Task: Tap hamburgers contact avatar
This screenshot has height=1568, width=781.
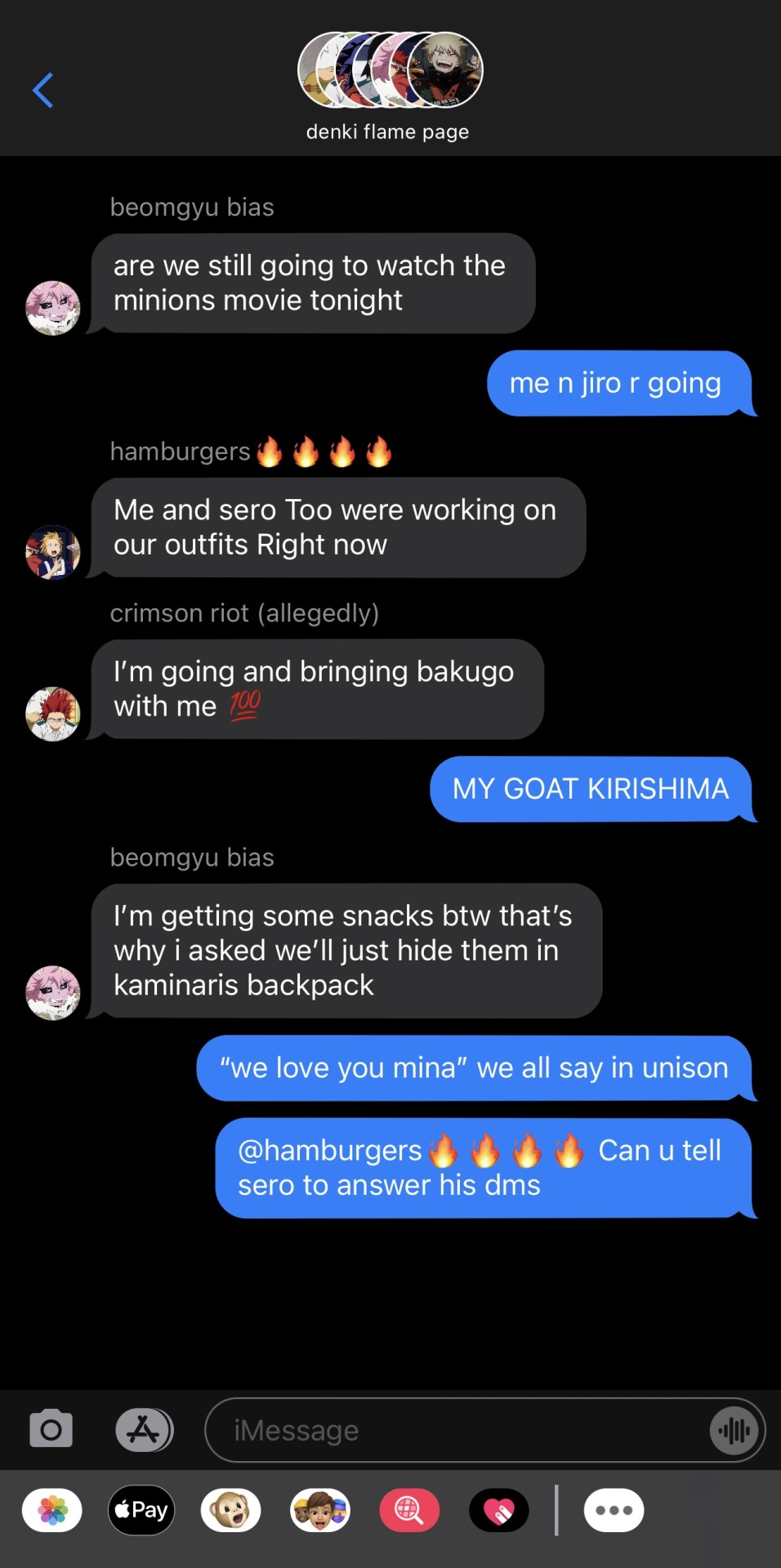Action: [x=53, y=552]
